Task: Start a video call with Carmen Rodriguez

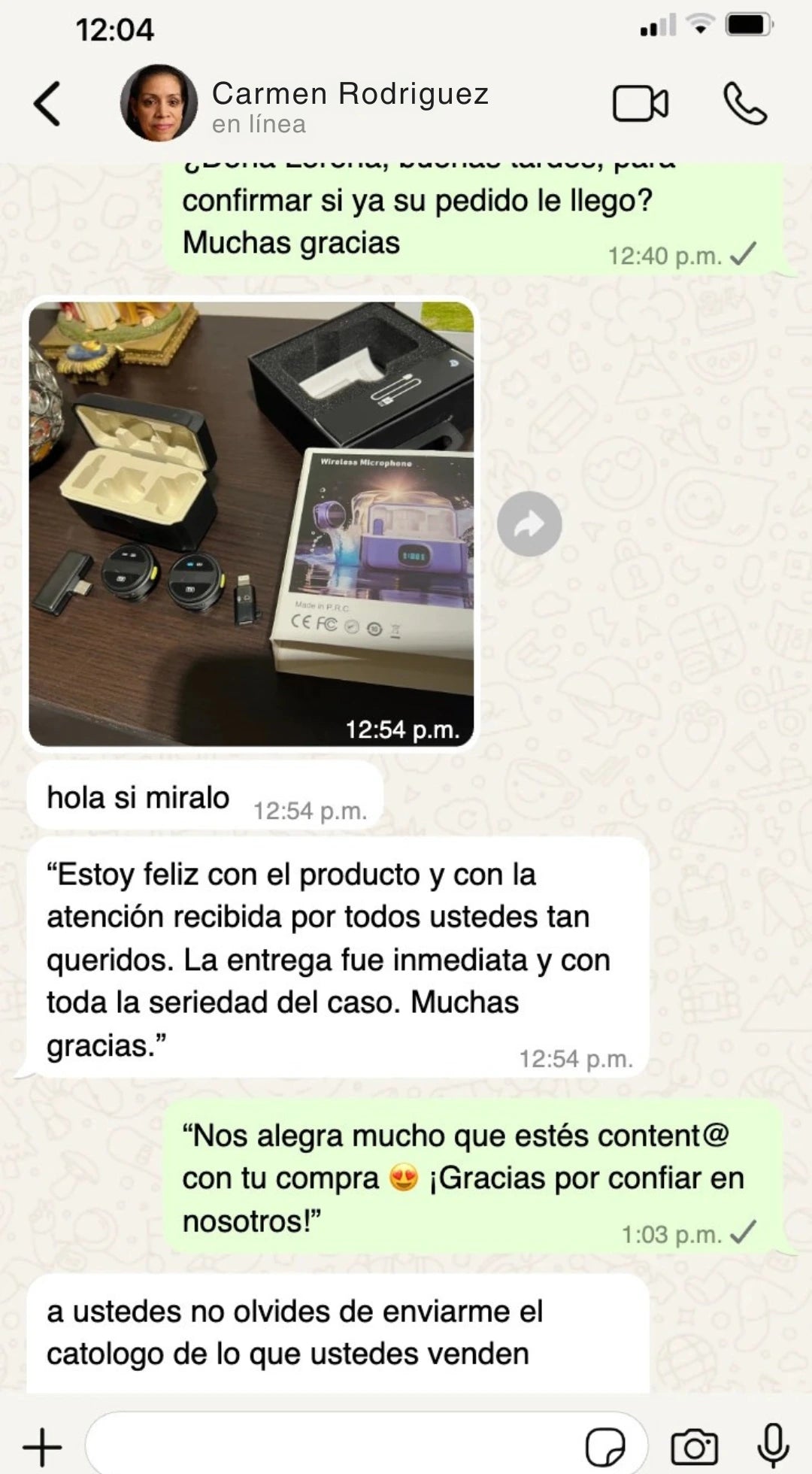Action: 640,104
